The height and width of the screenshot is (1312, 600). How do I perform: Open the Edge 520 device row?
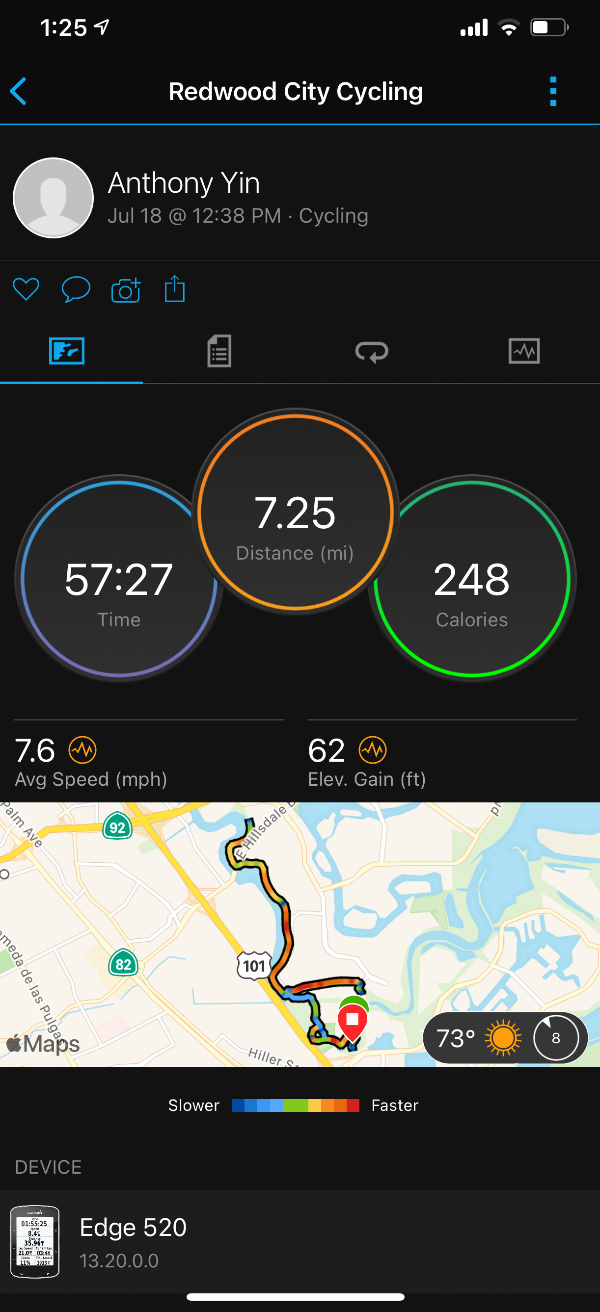pos(300,1242)
